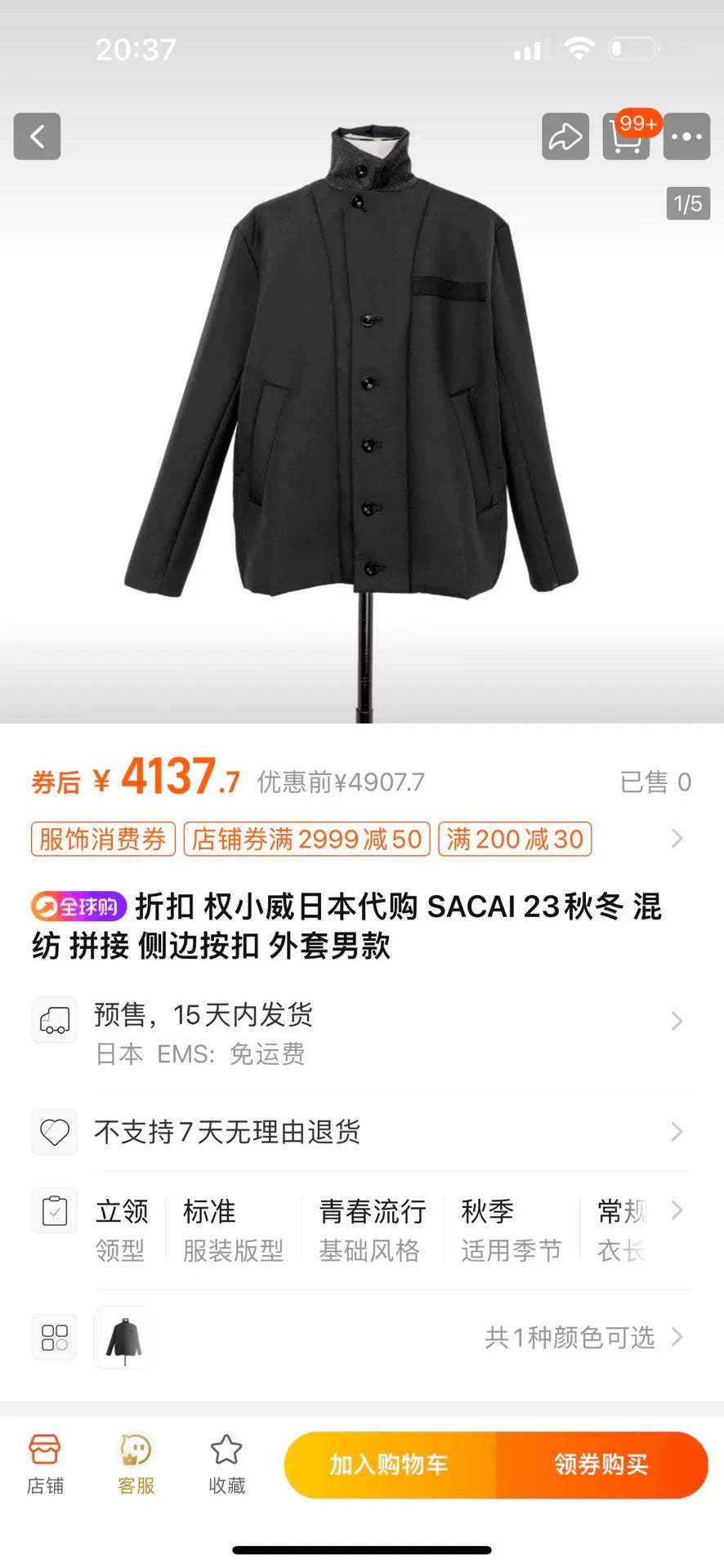
Task: Select the 服饰消费券 coupon
Action: tap(102, 839)
